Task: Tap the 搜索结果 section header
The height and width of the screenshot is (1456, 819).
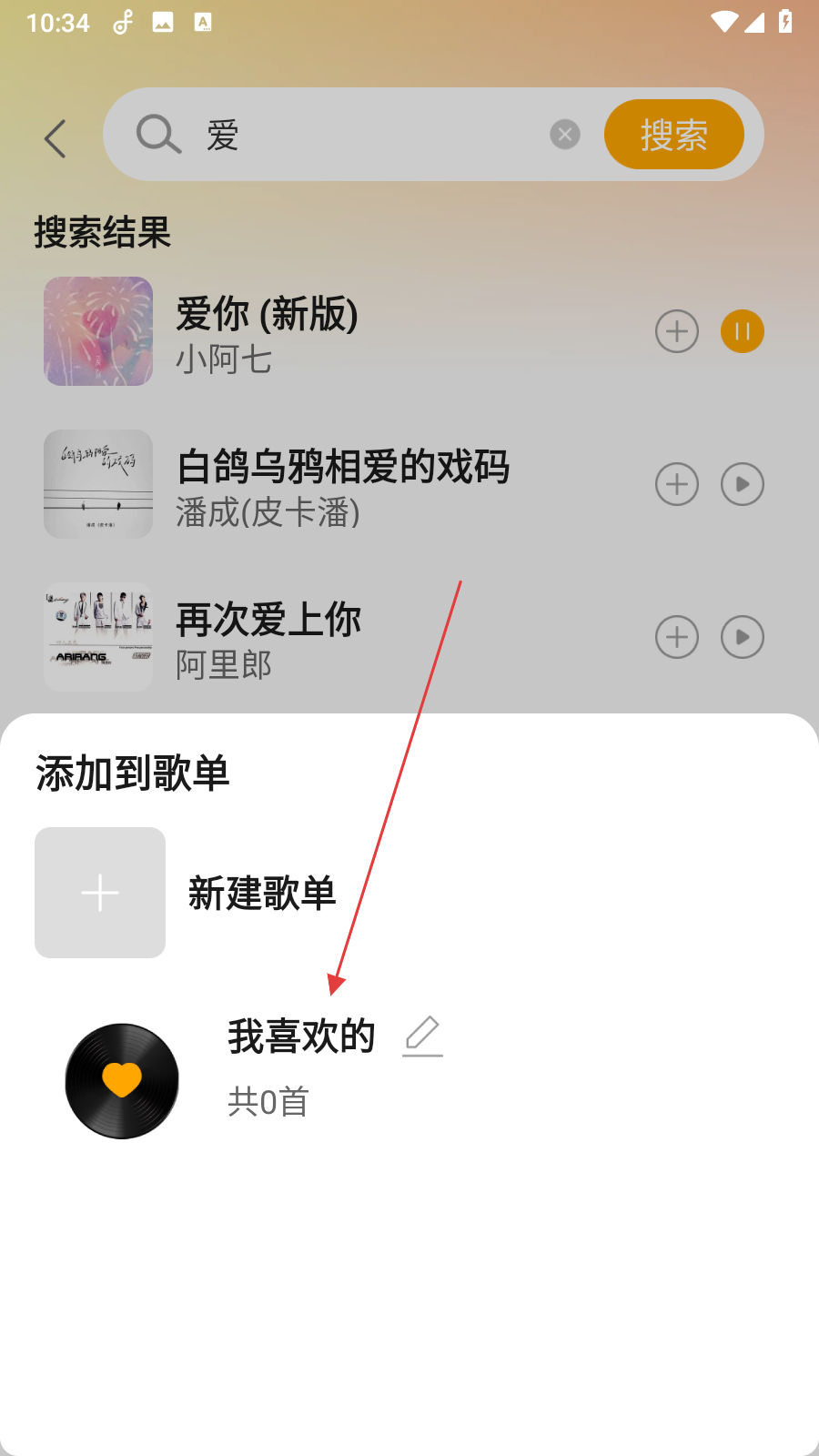Action: coord(102,232)
